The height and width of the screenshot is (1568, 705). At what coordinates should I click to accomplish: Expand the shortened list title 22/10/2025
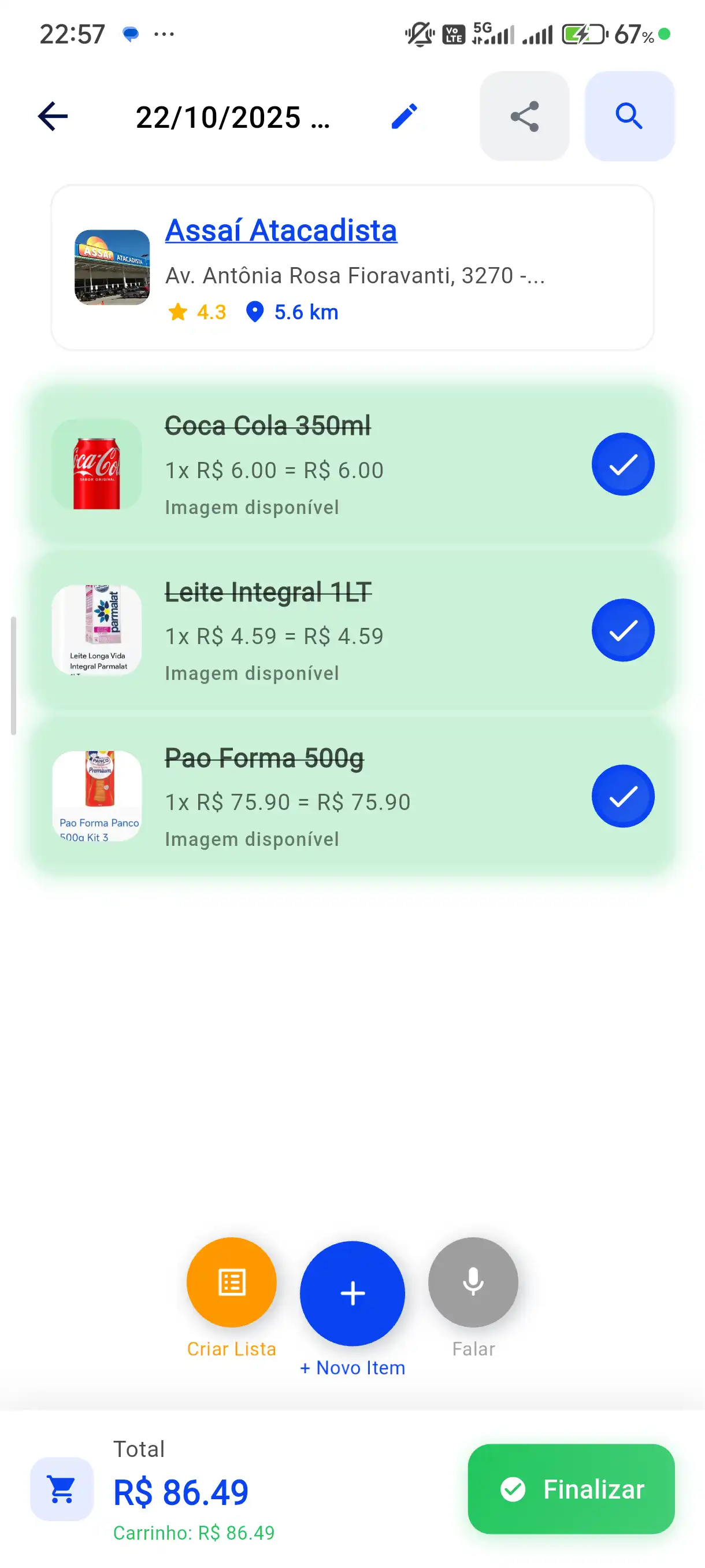231,117
